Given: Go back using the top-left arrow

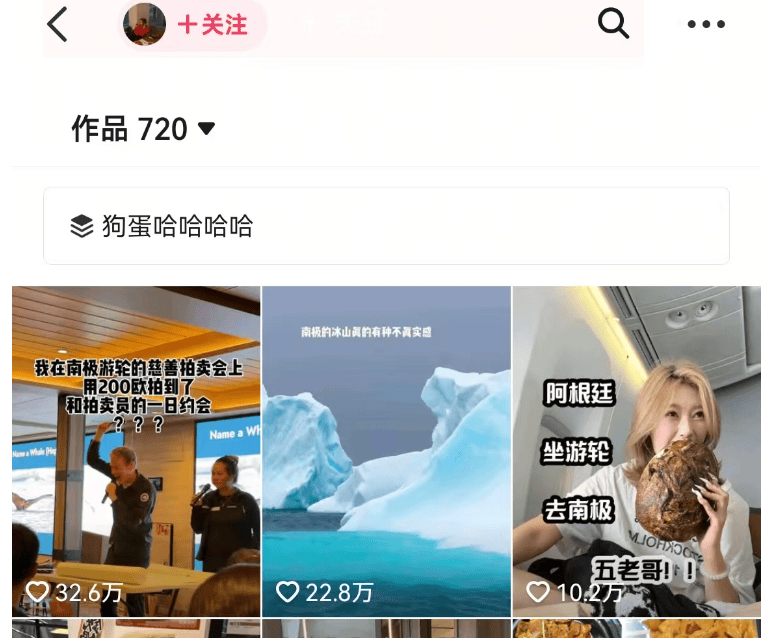Looking at the screenshot, I should 57,24.
